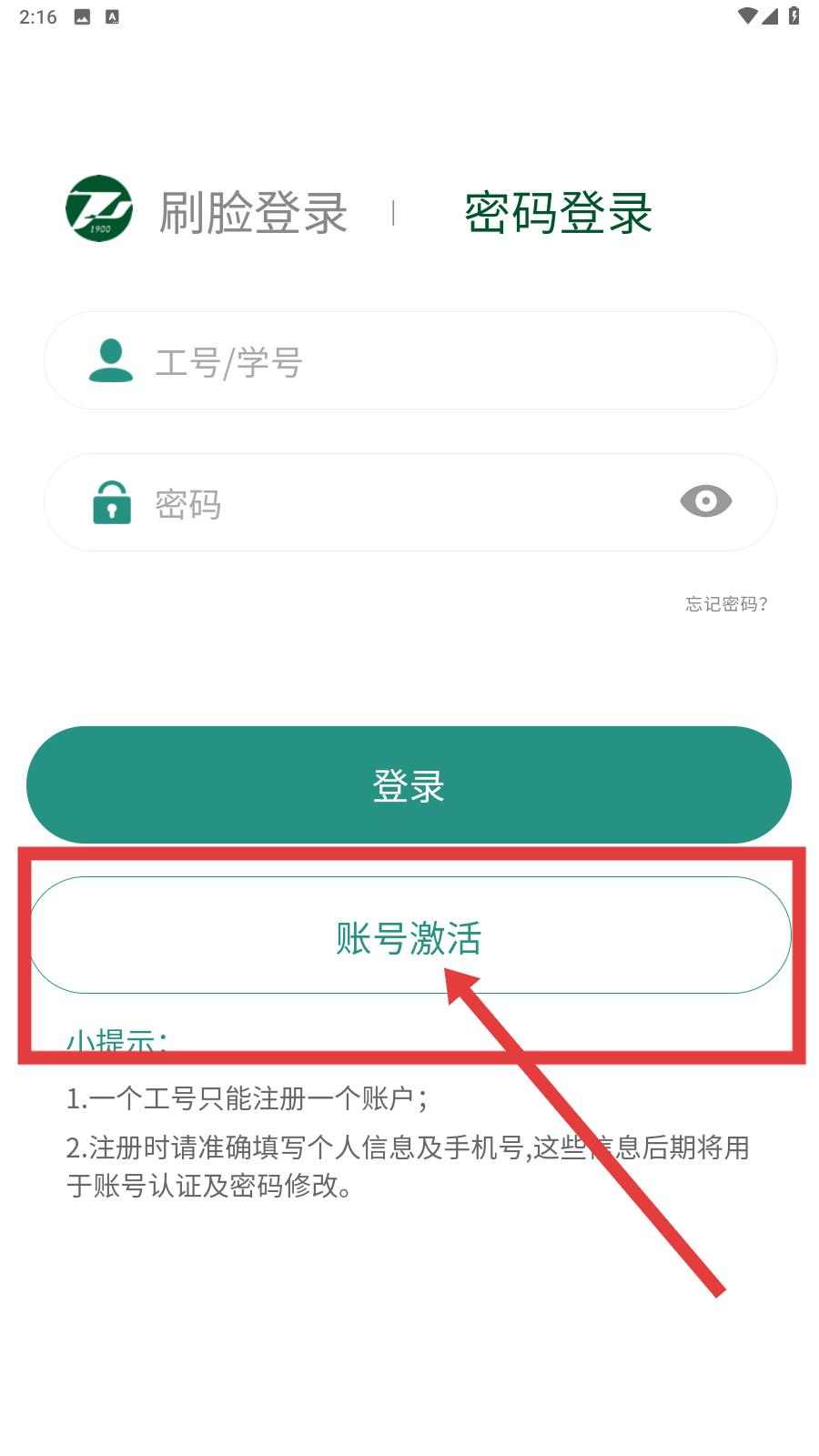Toggle password visibility eye icon
819x1456 pixels.
705,501
